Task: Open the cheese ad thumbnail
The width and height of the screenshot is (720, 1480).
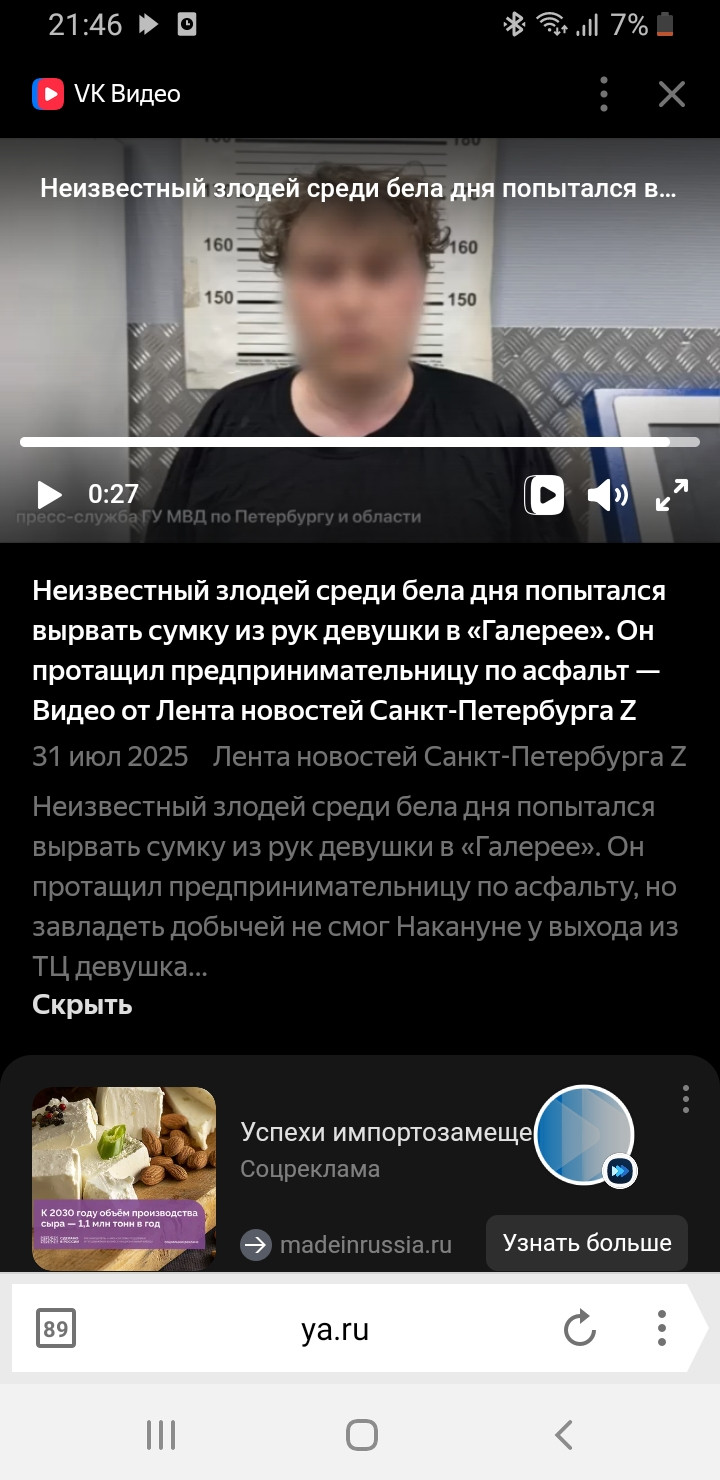Action: tap(124, 1178)
